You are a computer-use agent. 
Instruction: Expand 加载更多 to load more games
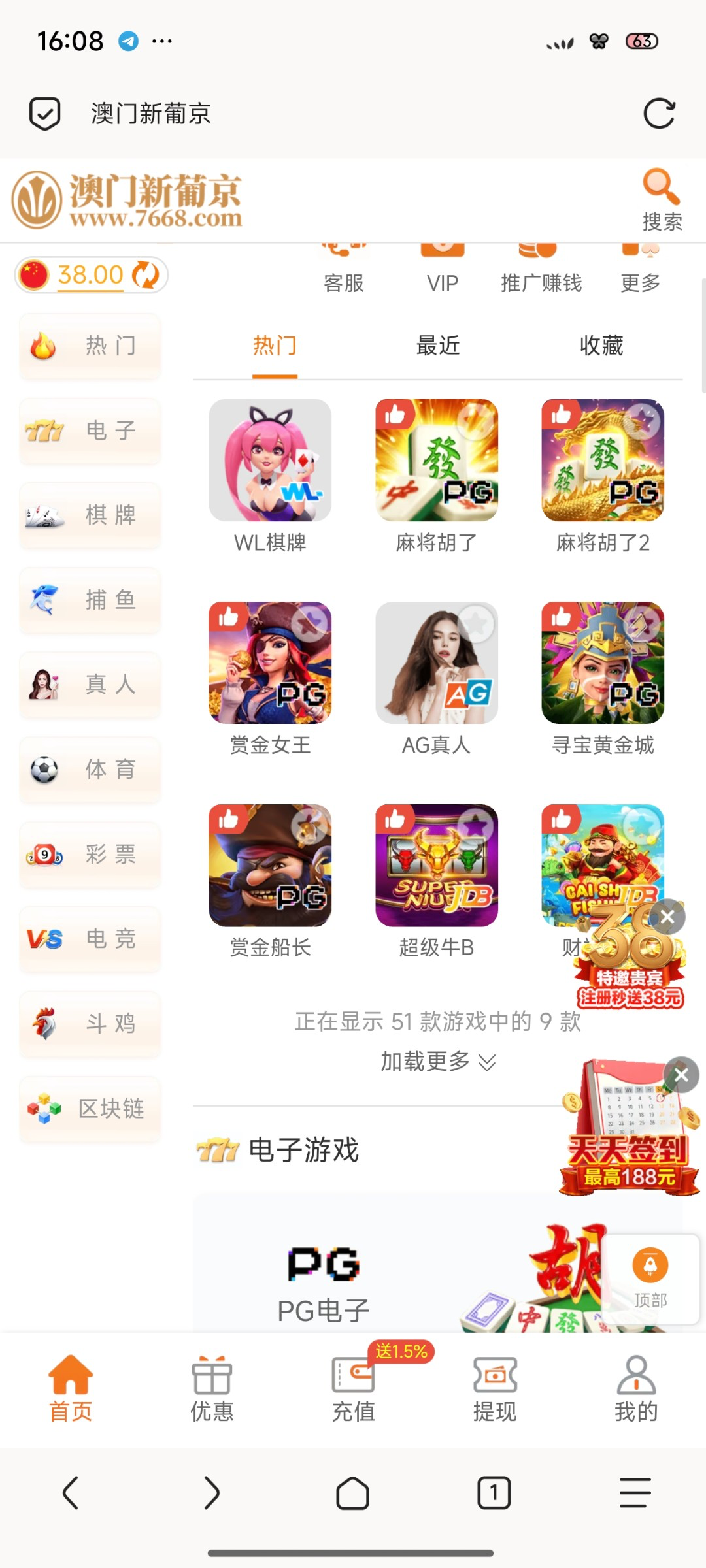438,1062
